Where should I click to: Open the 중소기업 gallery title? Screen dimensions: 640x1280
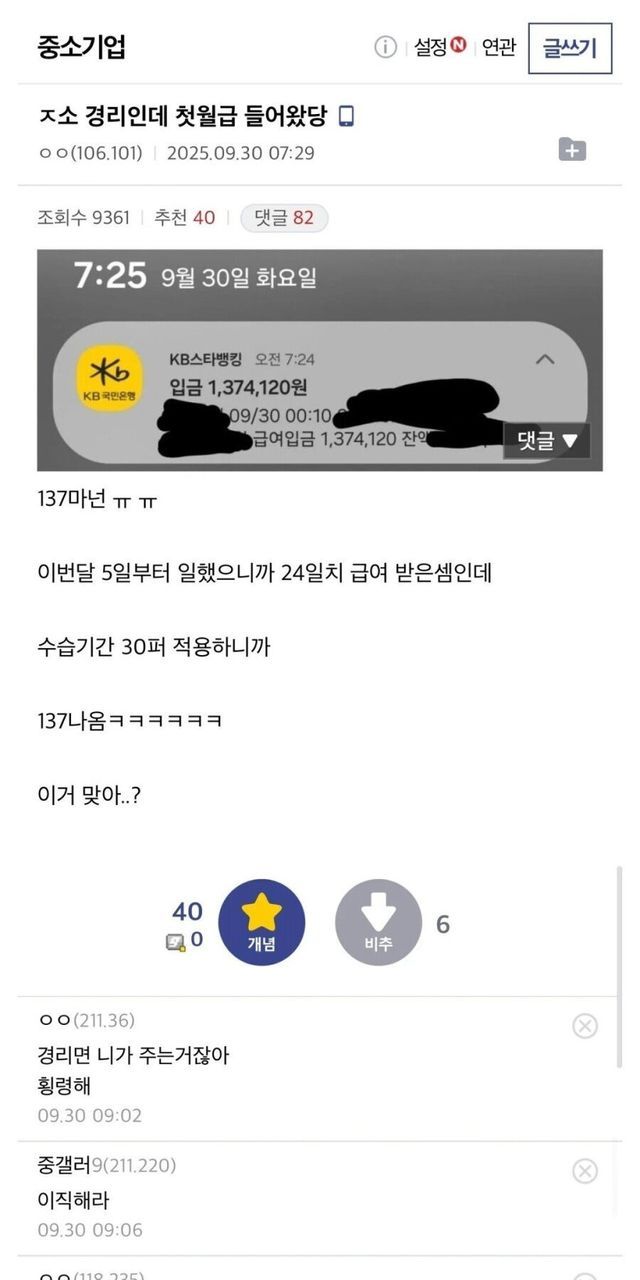click(x=82, y=47)
